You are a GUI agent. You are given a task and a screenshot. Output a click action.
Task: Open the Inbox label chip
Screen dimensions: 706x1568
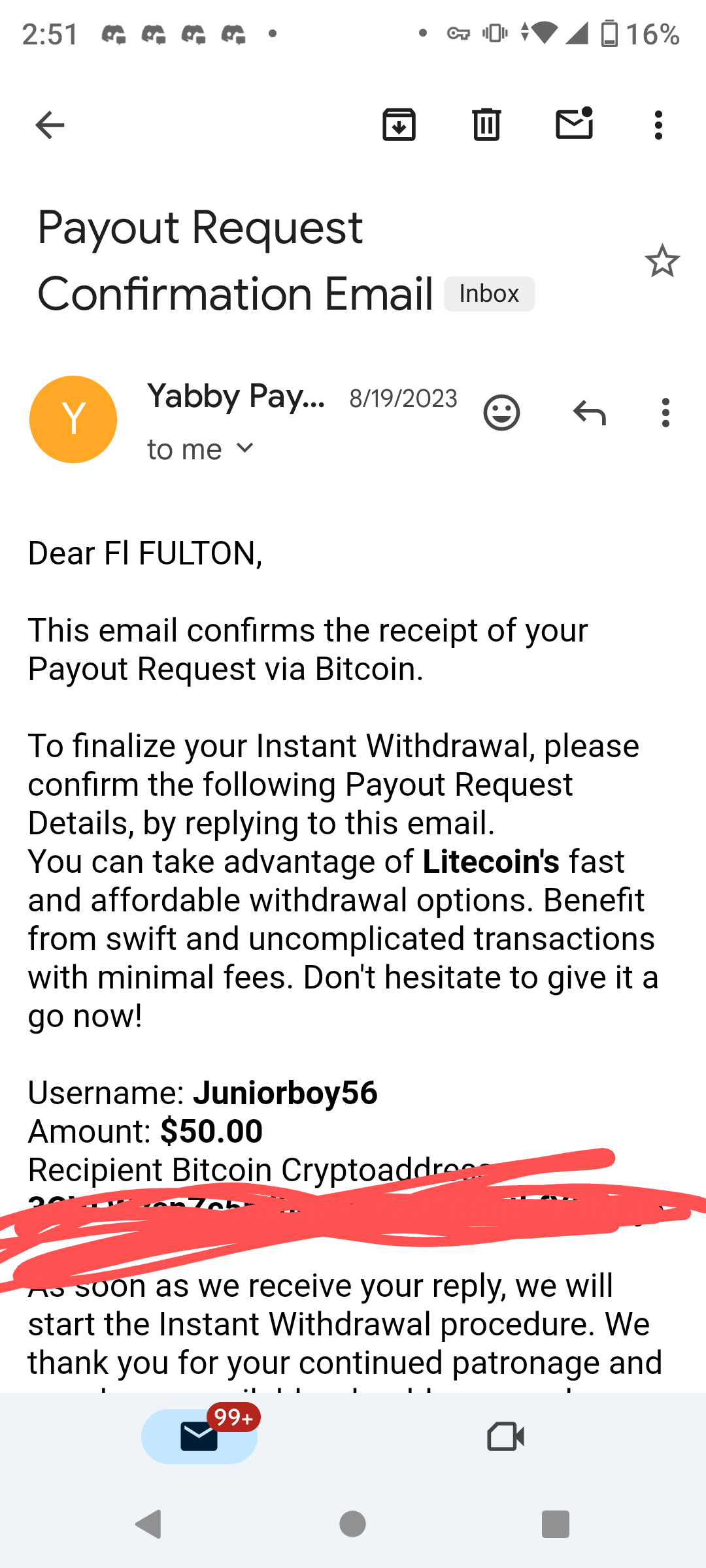pyautogui.click(x=489, y=294)
